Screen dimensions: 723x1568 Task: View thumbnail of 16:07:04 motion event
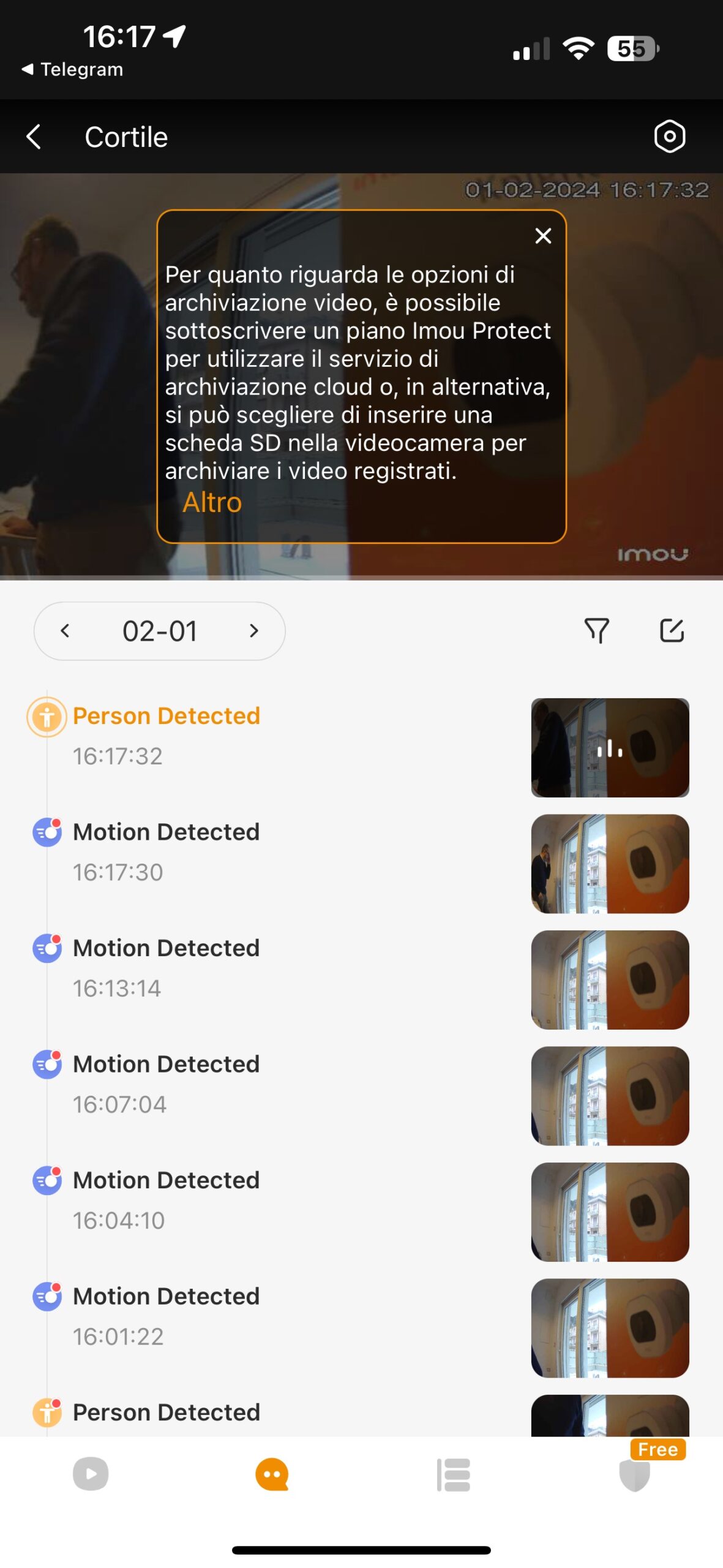point(609,1095)
